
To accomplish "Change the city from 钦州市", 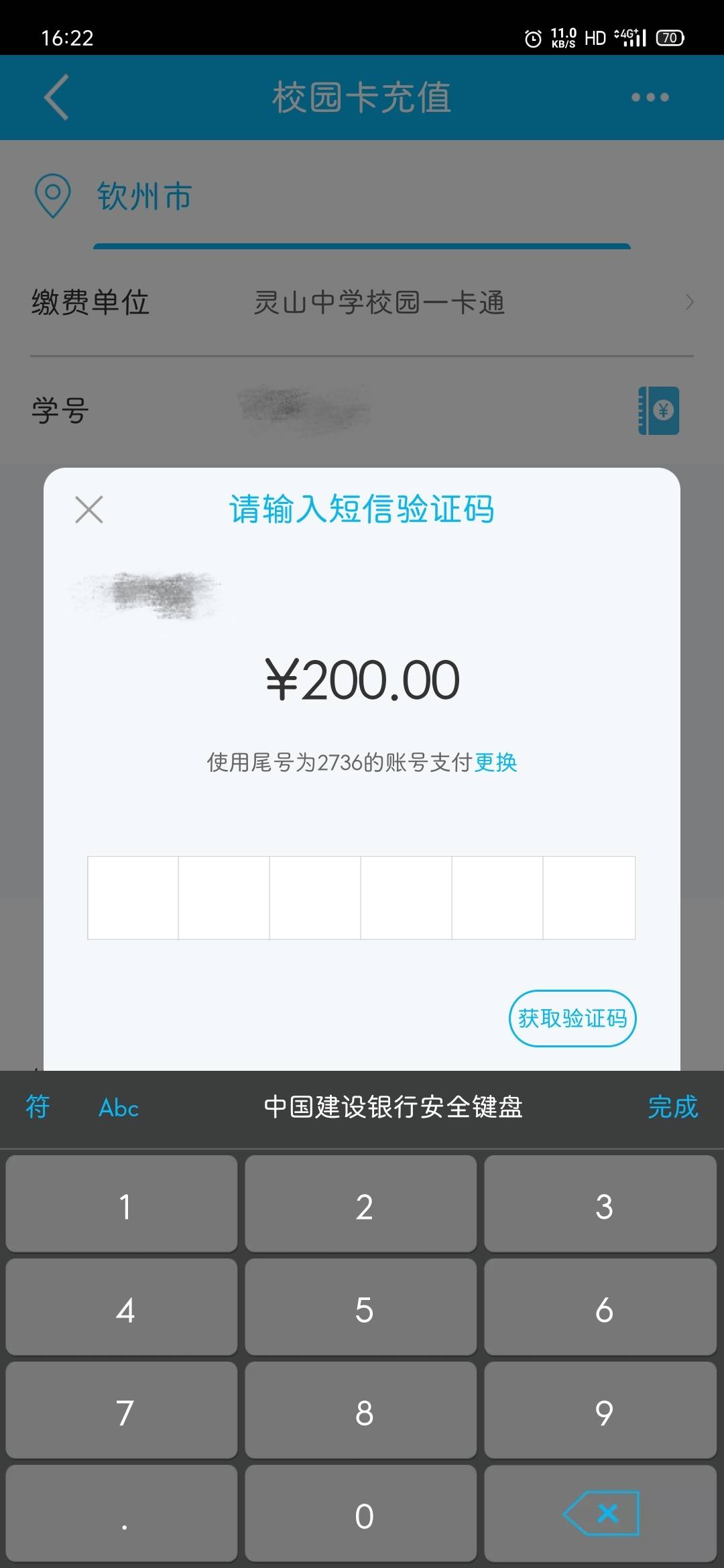I will (x=144, y=196).
